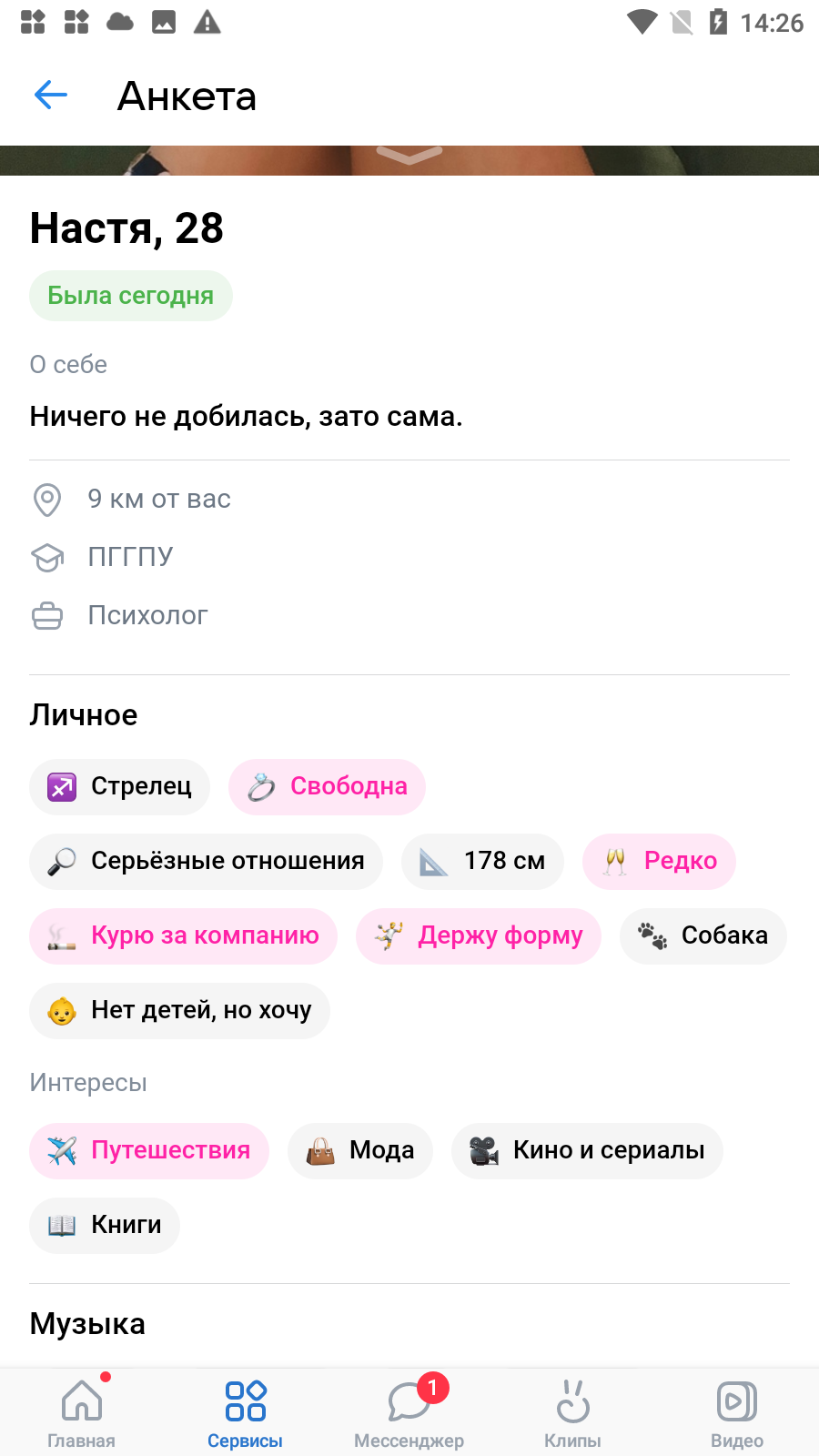Open Мессенджер with one unread message

409,1412
